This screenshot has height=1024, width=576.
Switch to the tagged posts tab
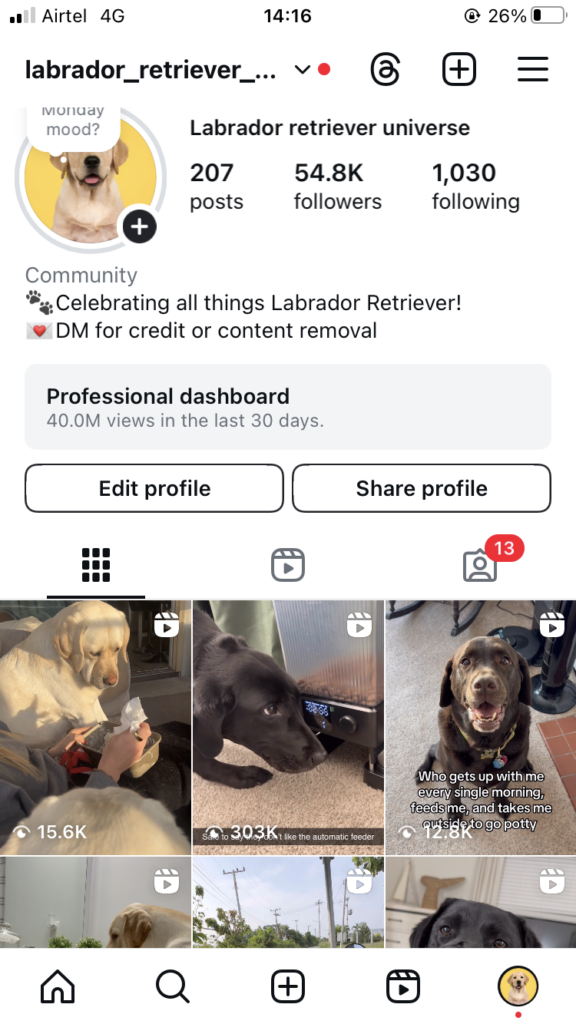tap(480, 565)
